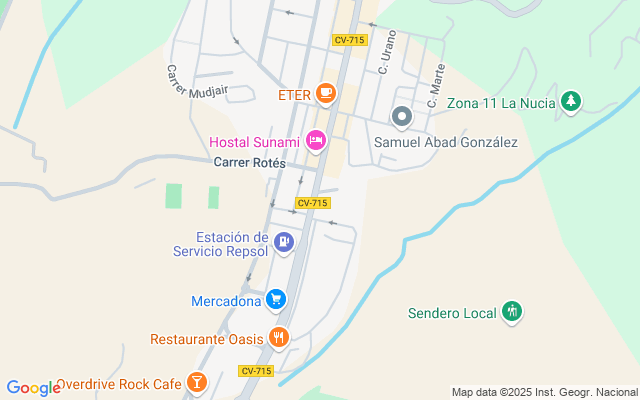
Task: Tap the Restaurante Oasis pin
Action: tap(279, 338)
